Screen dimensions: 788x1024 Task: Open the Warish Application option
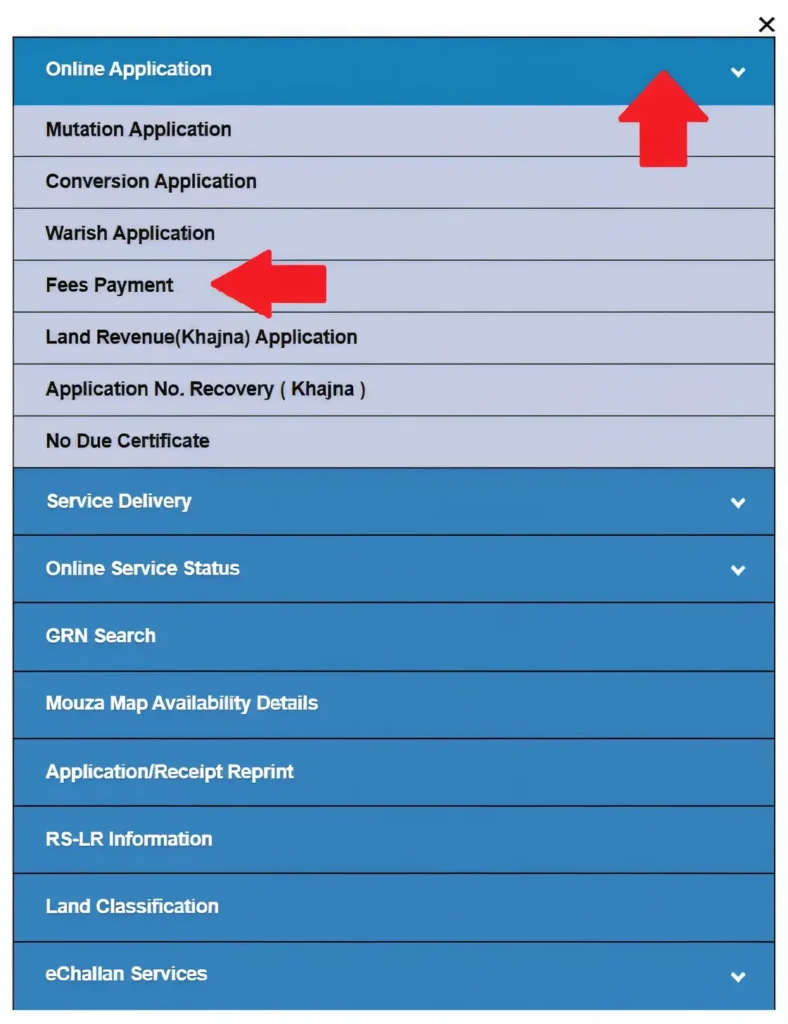[130, 233]
